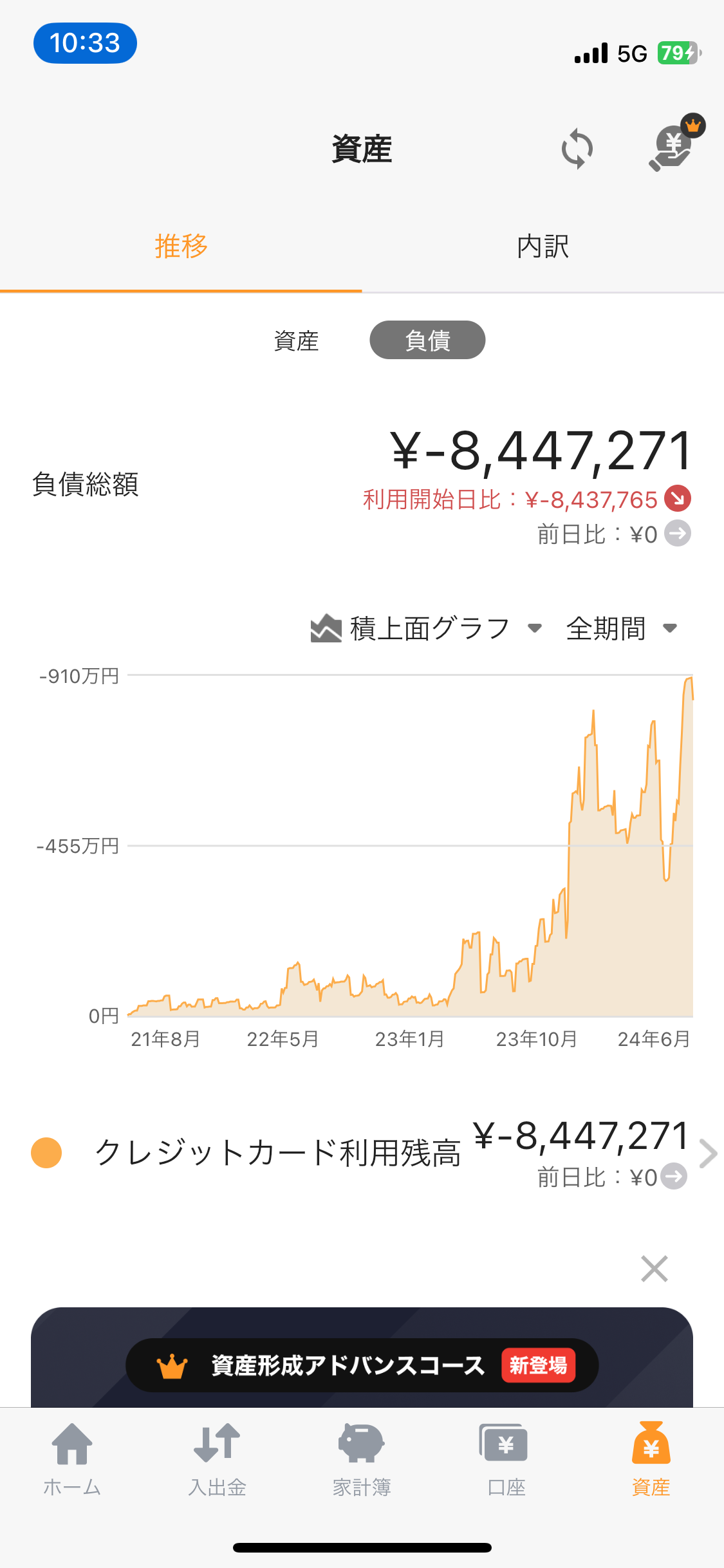Switch to the 内訳 tab

click(543, 247)
